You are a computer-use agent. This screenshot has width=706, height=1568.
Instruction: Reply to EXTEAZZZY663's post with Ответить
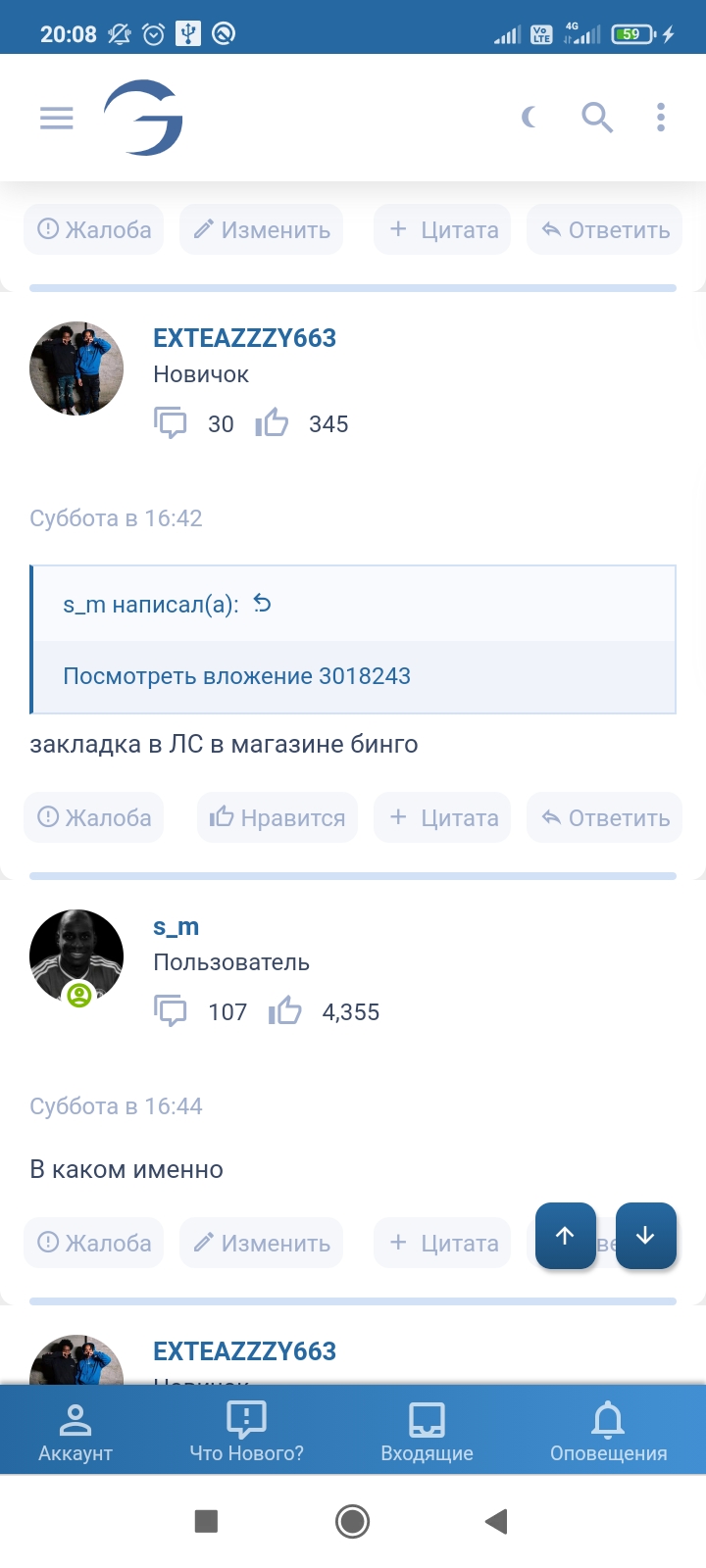[605, 818]
